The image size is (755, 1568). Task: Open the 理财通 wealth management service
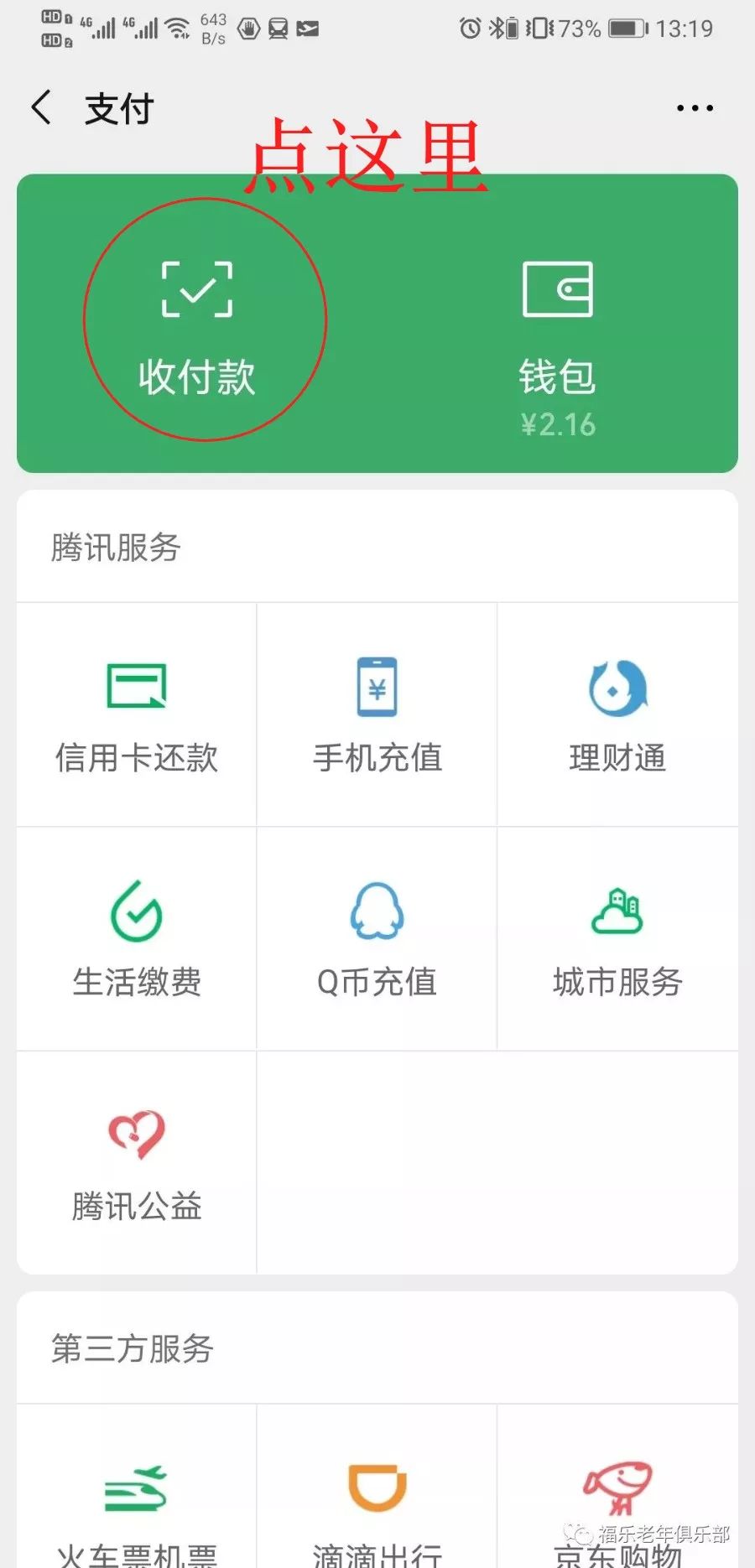(617, 717)
